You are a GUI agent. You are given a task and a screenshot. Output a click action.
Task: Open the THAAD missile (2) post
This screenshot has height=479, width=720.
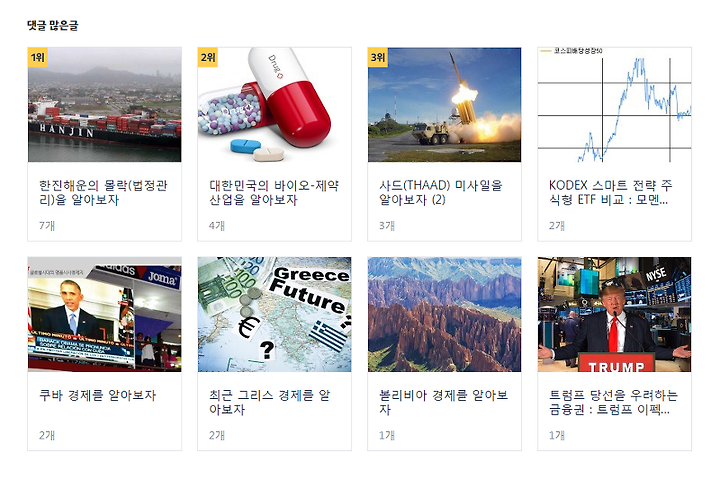[444, 192]
